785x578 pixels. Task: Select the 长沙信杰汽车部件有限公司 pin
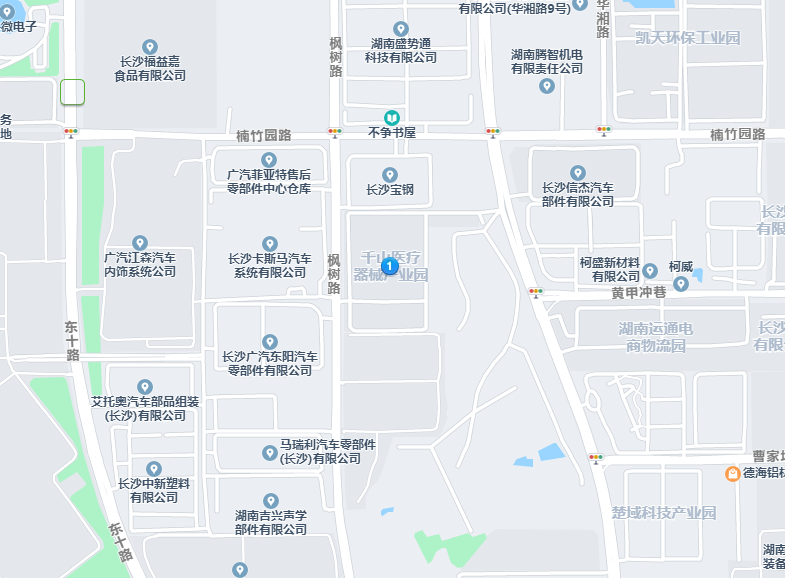click(577, 173)
